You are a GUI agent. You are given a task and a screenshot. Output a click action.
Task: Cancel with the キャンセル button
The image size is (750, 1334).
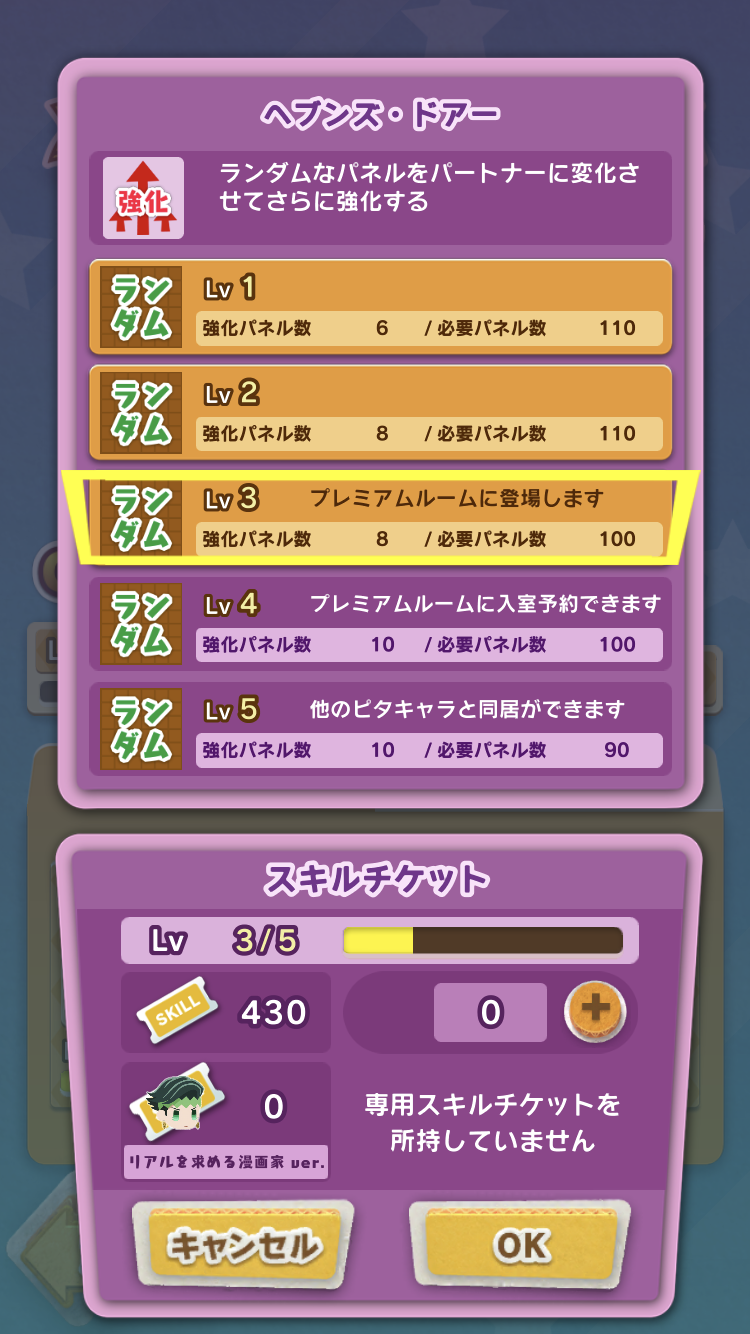(243, 1246)
